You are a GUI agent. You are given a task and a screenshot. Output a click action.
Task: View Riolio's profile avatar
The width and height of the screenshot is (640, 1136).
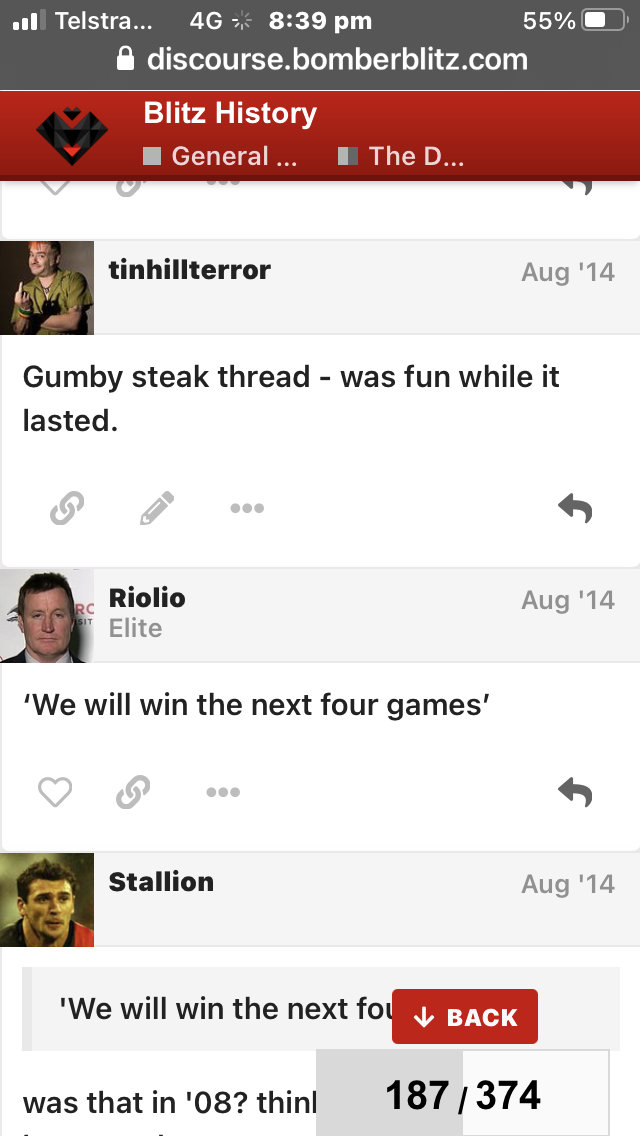tap(47, 616)
